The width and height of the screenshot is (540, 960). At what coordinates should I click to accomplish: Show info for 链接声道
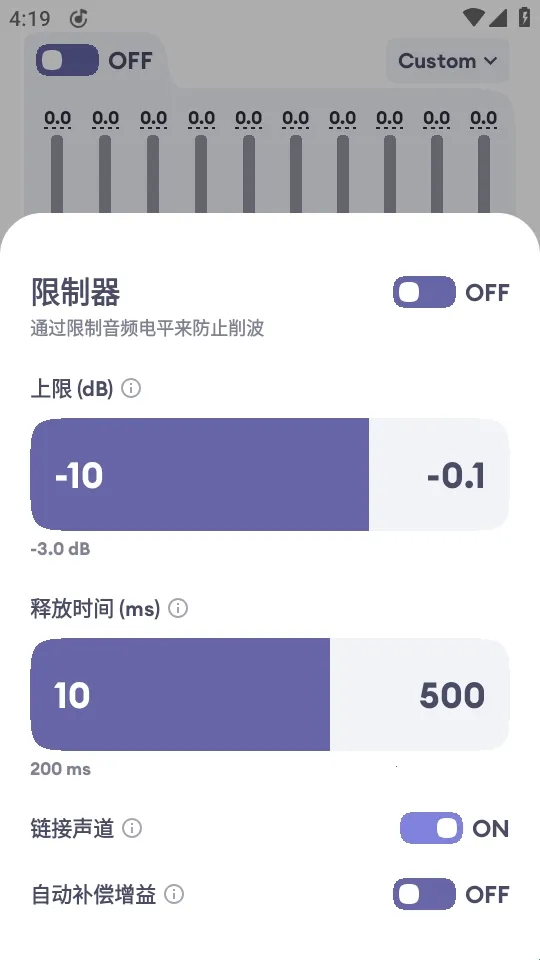coord(132,828)
